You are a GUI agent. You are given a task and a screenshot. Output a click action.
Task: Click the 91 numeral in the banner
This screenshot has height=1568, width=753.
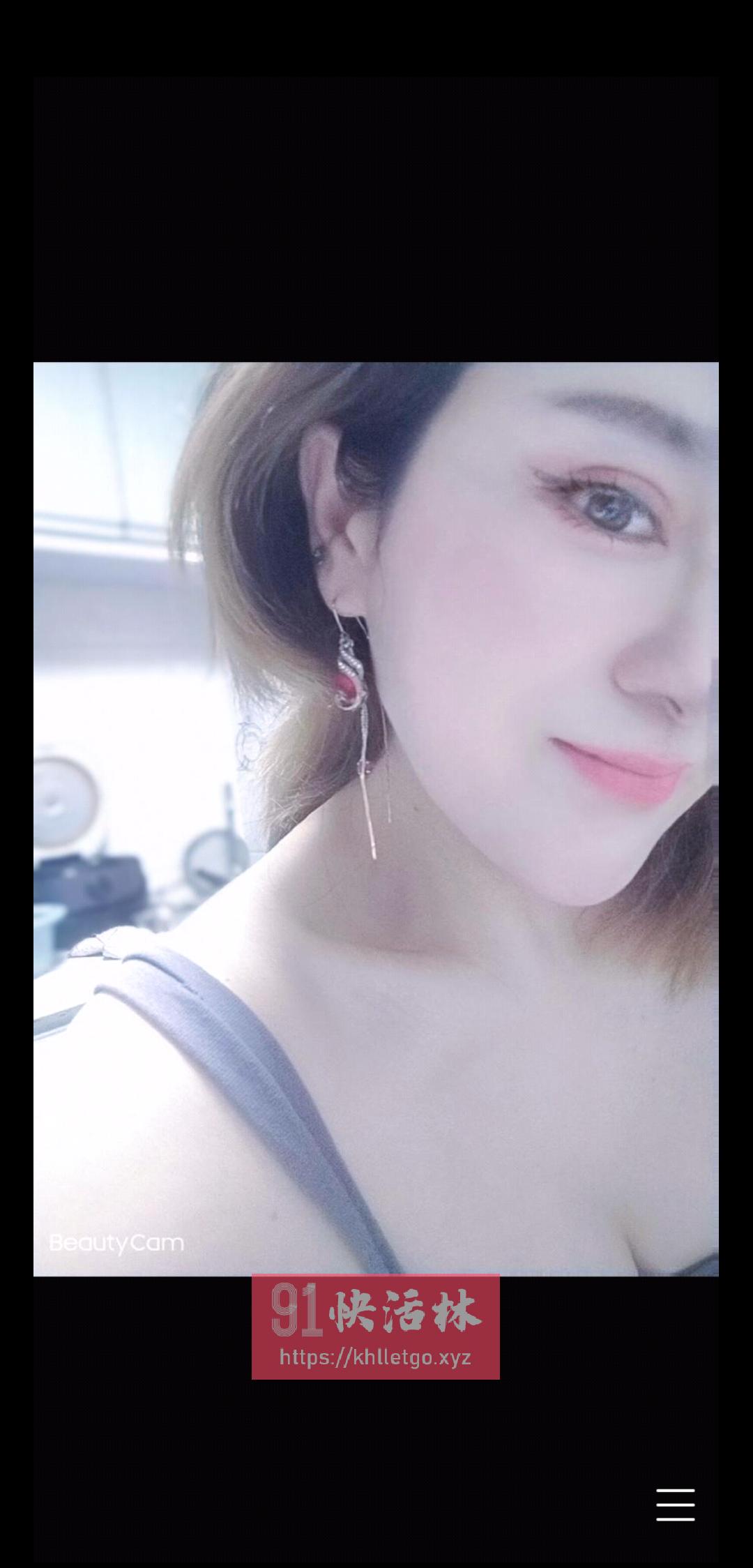295,1311
